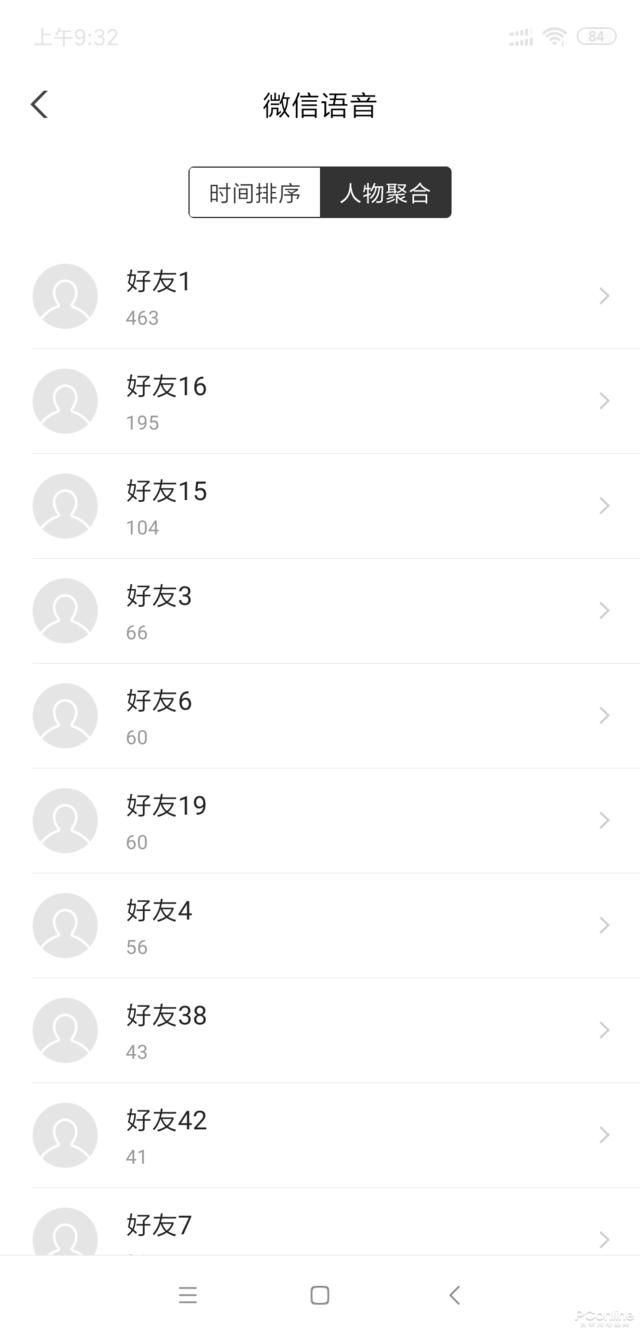
Task: Switch to the 时间排序 tab
Action: pyautogui.click(x=255, y=192)
